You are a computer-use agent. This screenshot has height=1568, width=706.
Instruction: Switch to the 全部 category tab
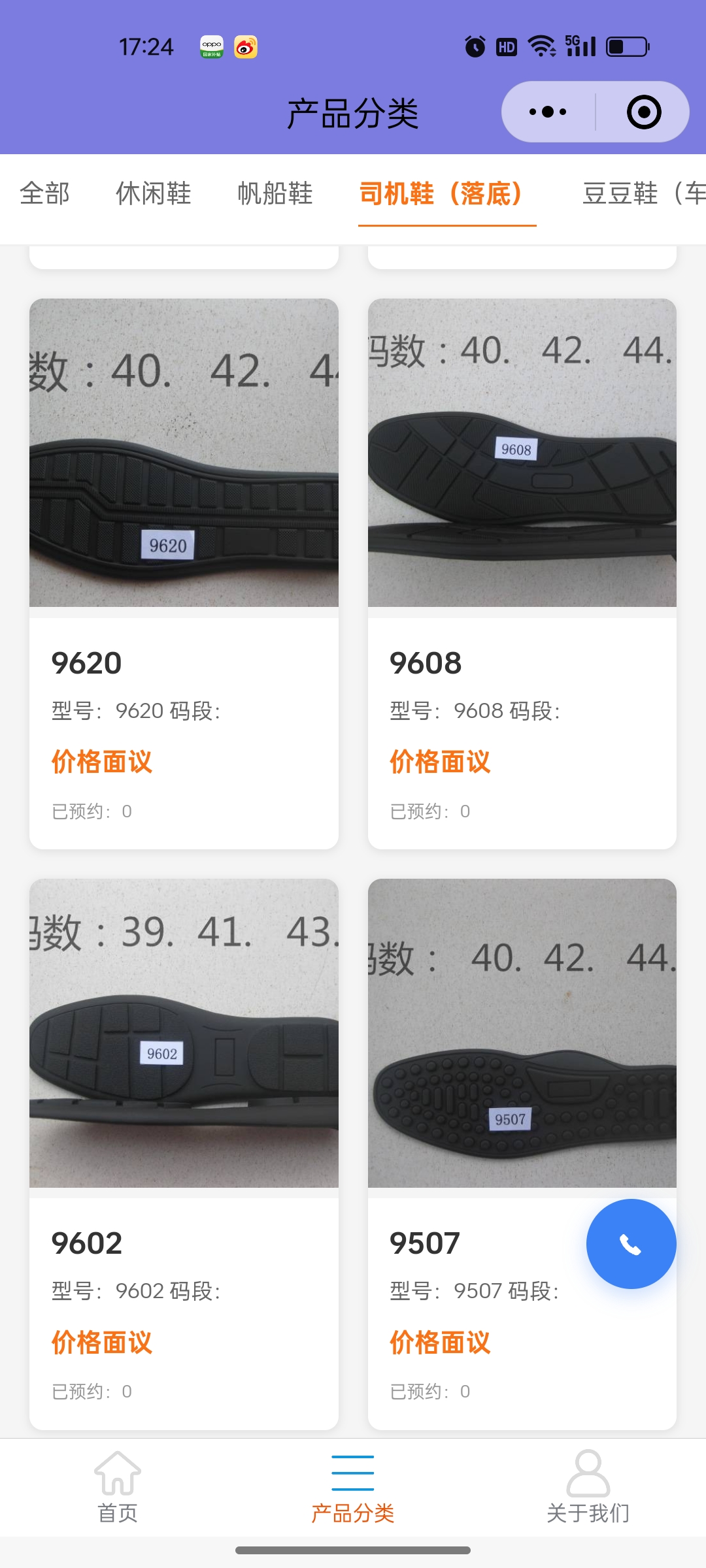44,194
